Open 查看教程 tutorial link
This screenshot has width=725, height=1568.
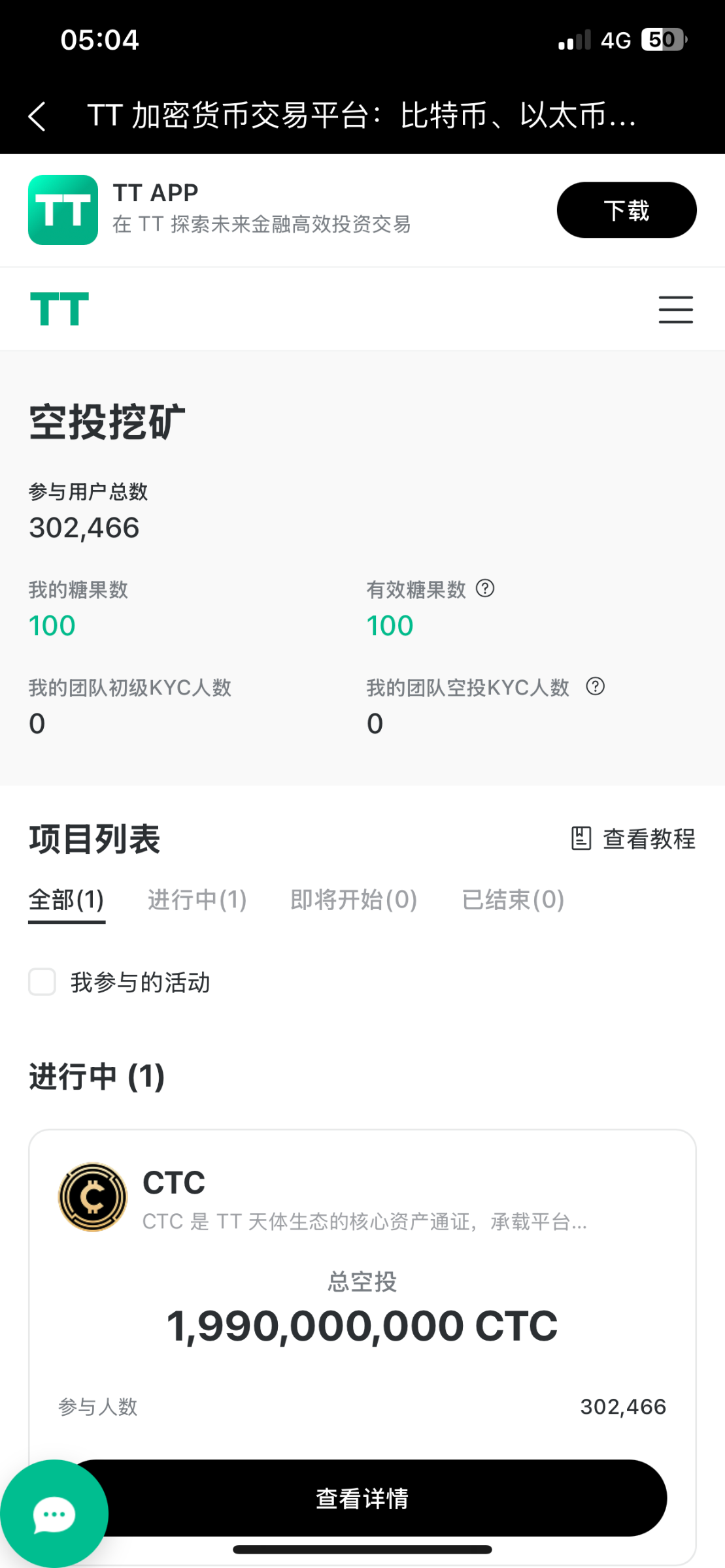[x=633, y=838]
